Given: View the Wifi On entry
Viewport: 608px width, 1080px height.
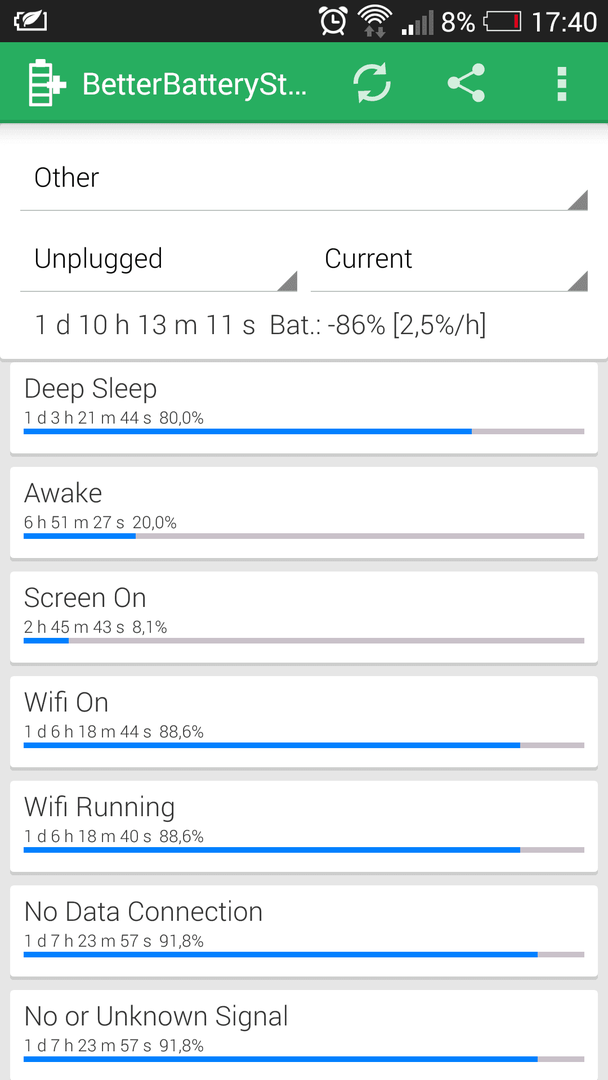Looking at the screenshot, I should click(x=304, y=722).
